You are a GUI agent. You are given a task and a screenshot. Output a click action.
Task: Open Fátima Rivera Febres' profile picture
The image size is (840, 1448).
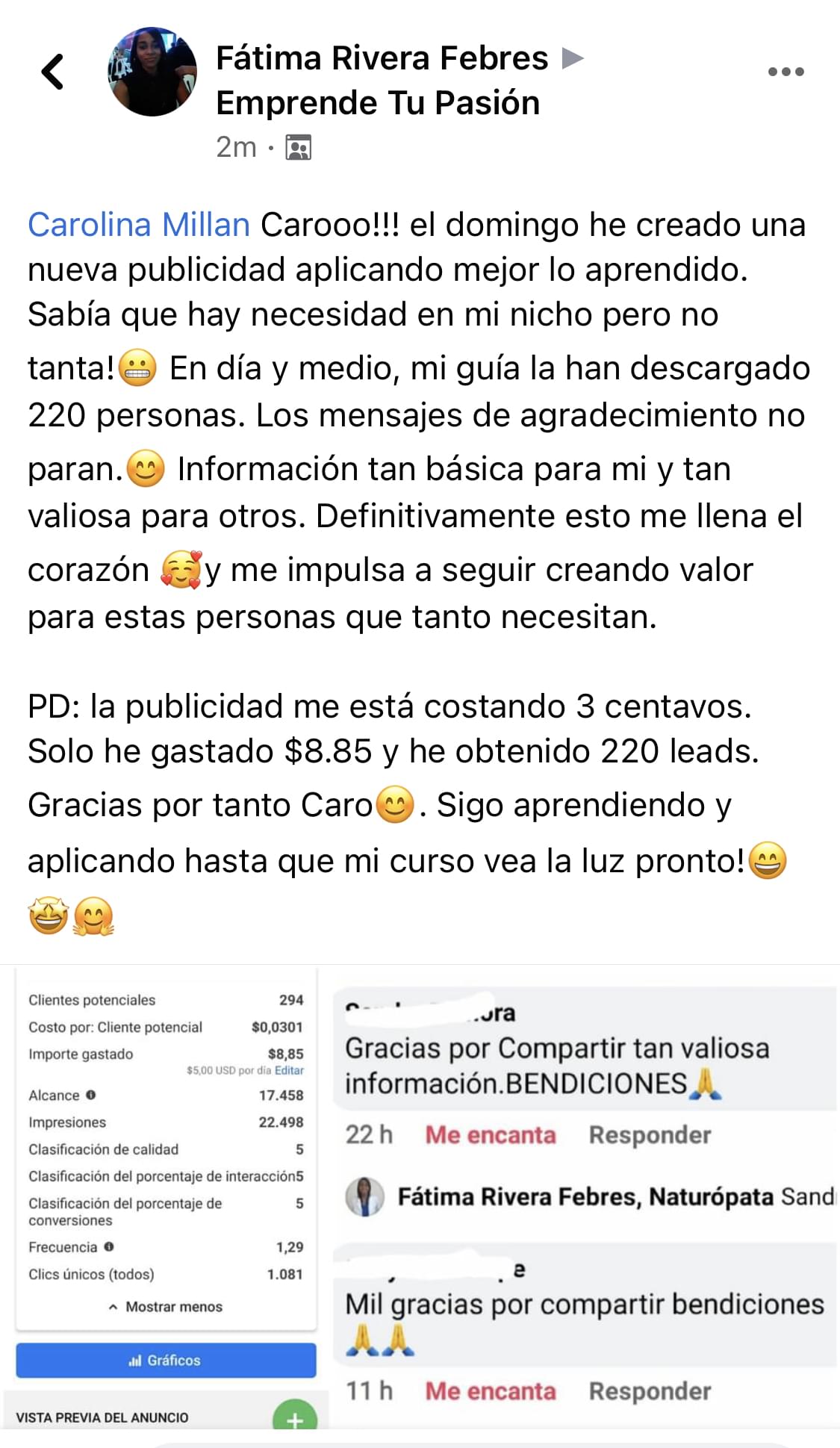pyautogui.click(x=152, y=72)
